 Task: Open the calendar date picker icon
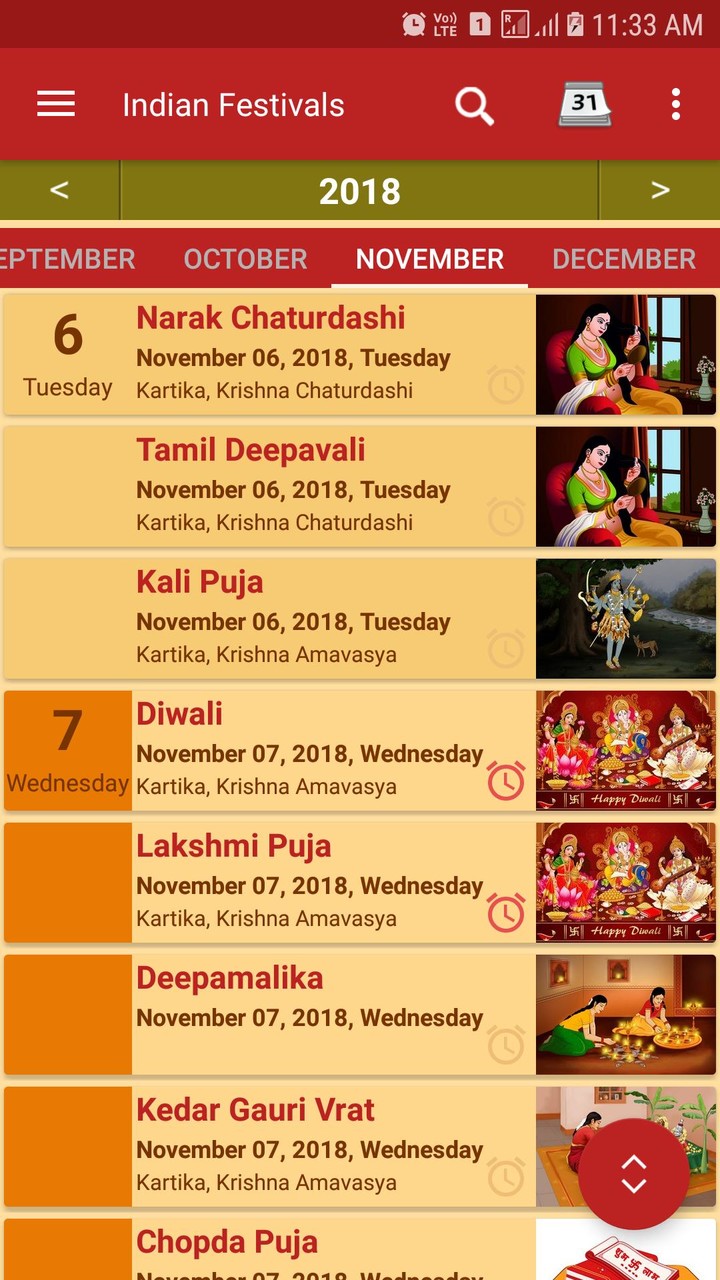(583, 104)
